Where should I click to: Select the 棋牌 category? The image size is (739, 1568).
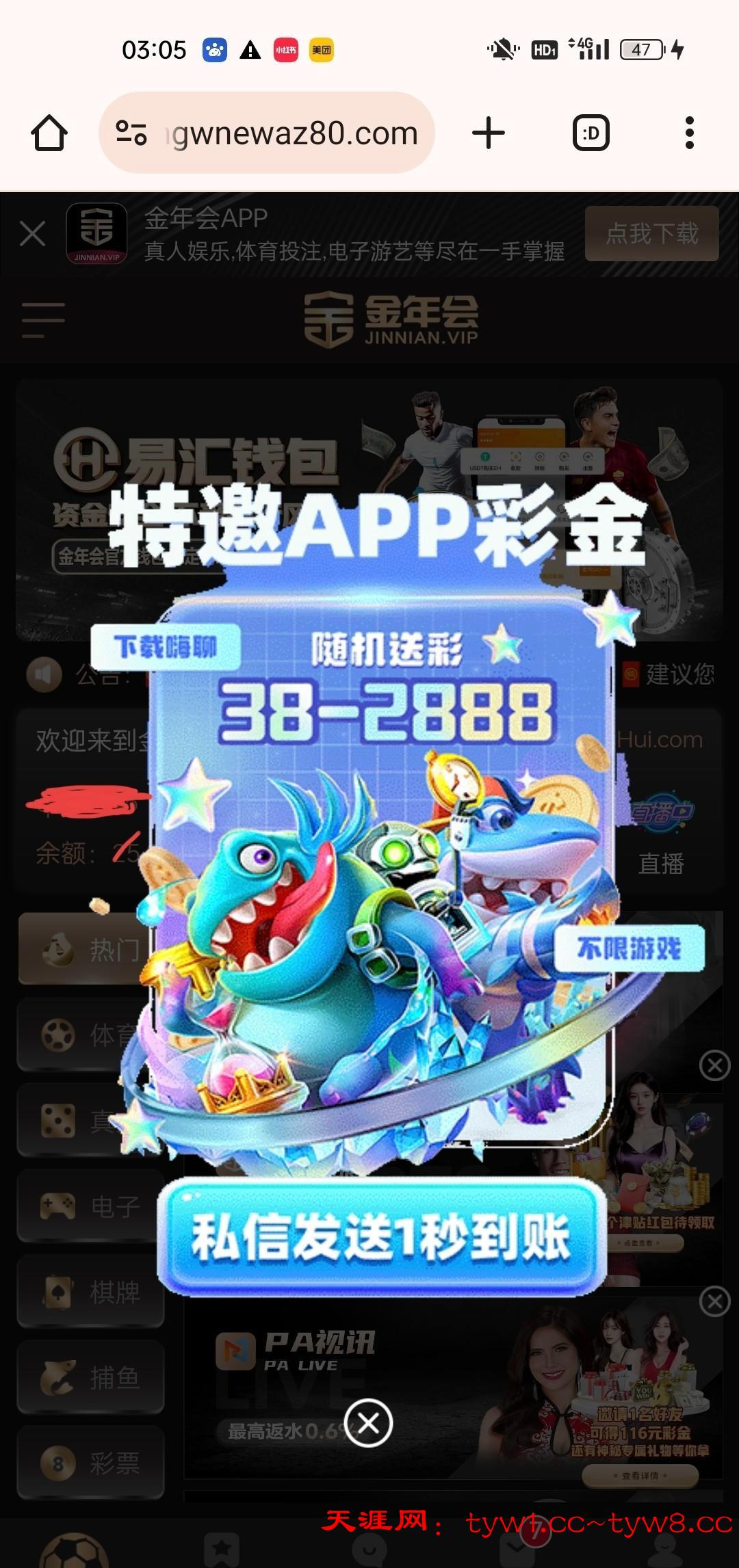coord(90,1292)
